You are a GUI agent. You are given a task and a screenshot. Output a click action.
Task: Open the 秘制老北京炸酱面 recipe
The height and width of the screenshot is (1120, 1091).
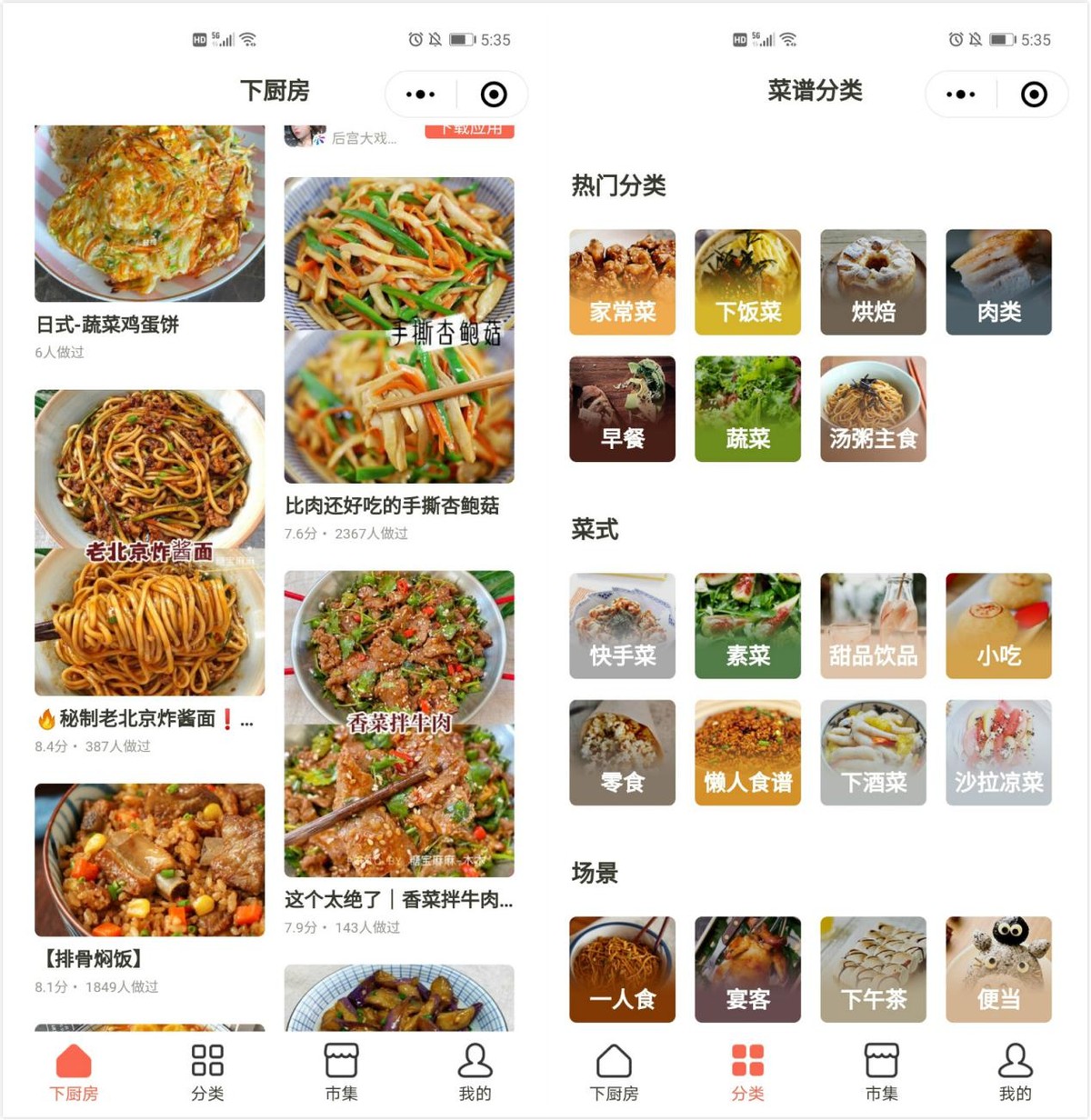[x=149, y=543]
